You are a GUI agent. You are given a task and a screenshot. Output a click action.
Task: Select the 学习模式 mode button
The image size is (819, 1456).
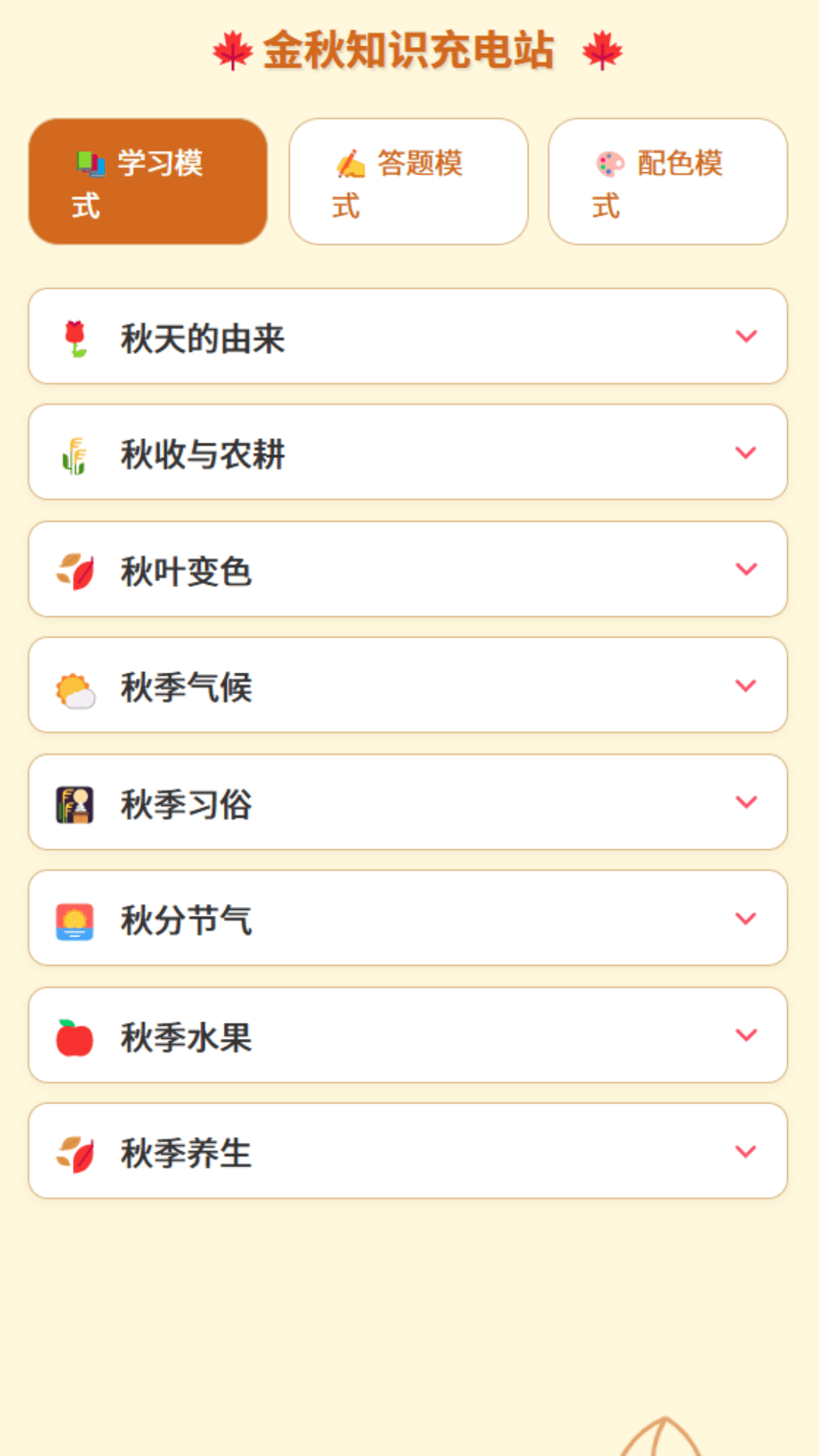point(149,181)
